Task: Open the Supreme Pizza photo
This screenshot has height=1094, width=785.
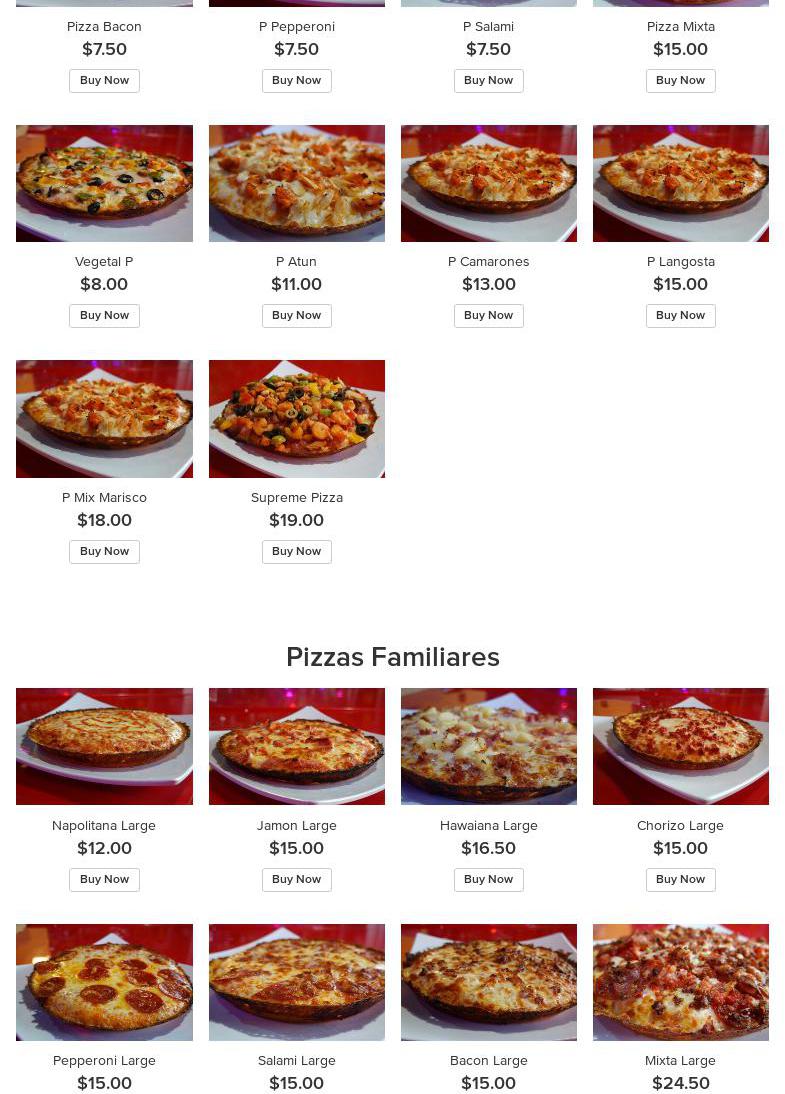Action: pos(296,418)
